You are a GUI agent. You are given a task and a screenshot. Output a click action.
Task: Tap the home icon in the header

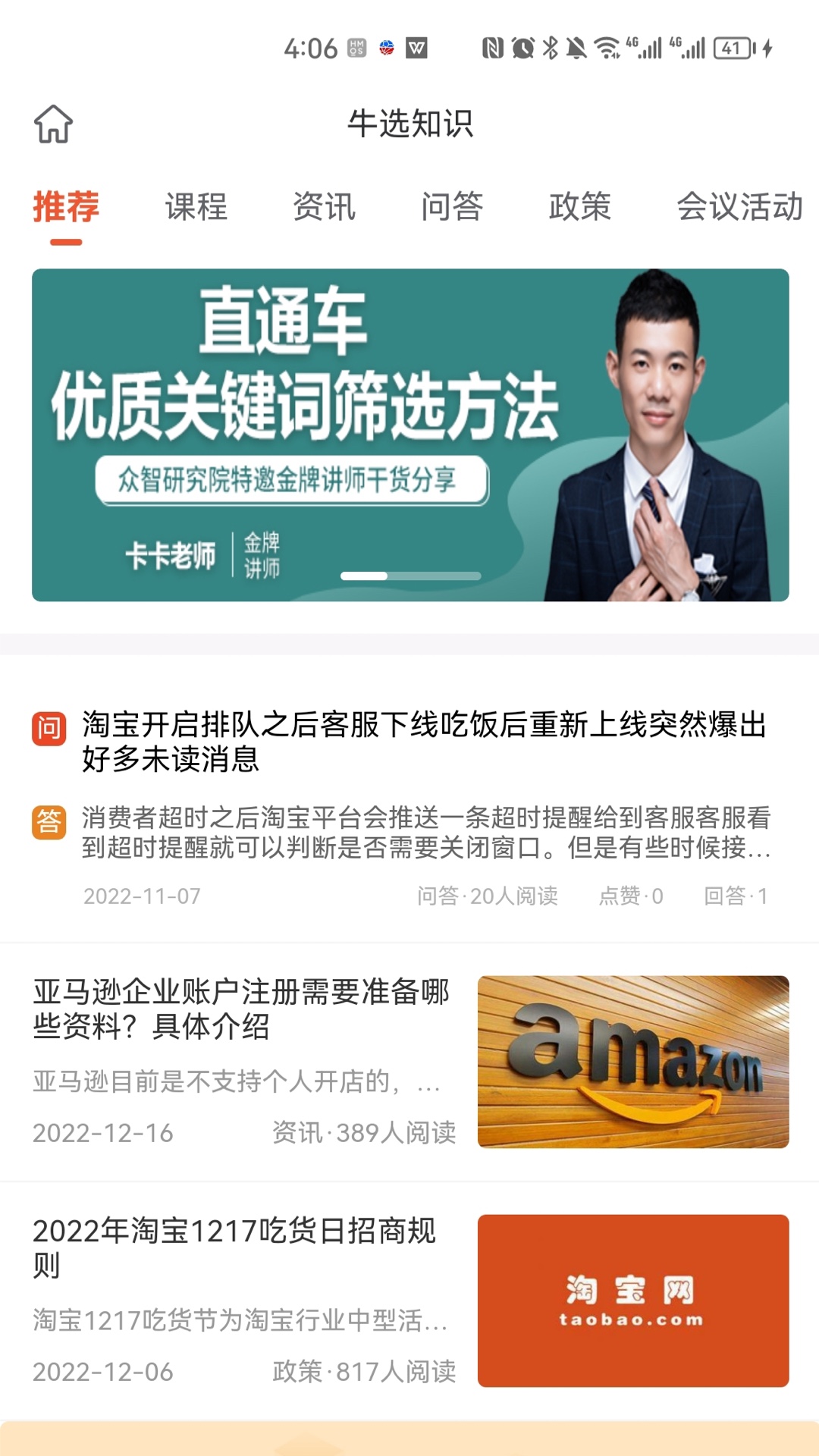click(x=53, y=124)
